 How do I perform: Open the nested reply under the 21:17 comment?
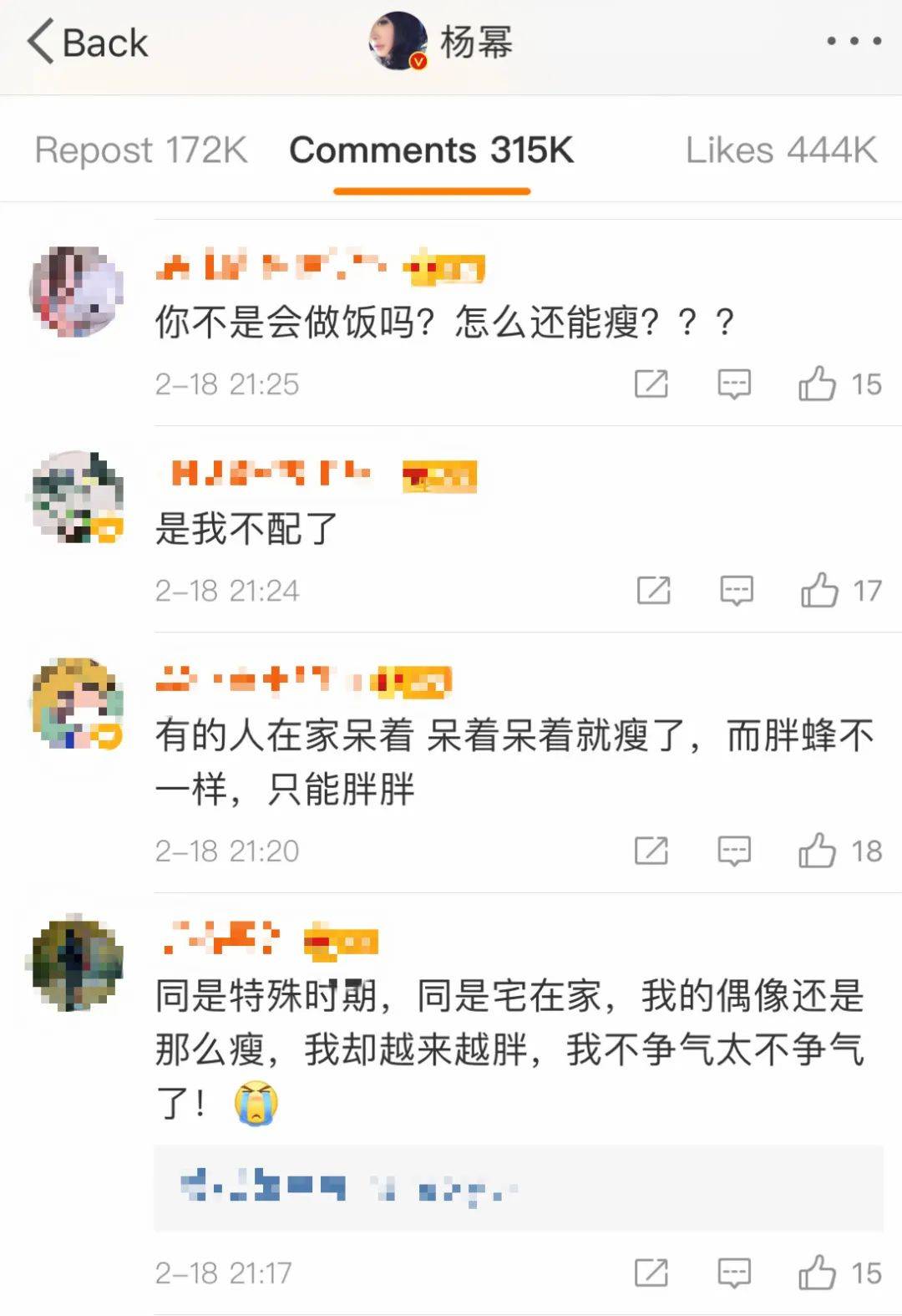coord(518,1187)
